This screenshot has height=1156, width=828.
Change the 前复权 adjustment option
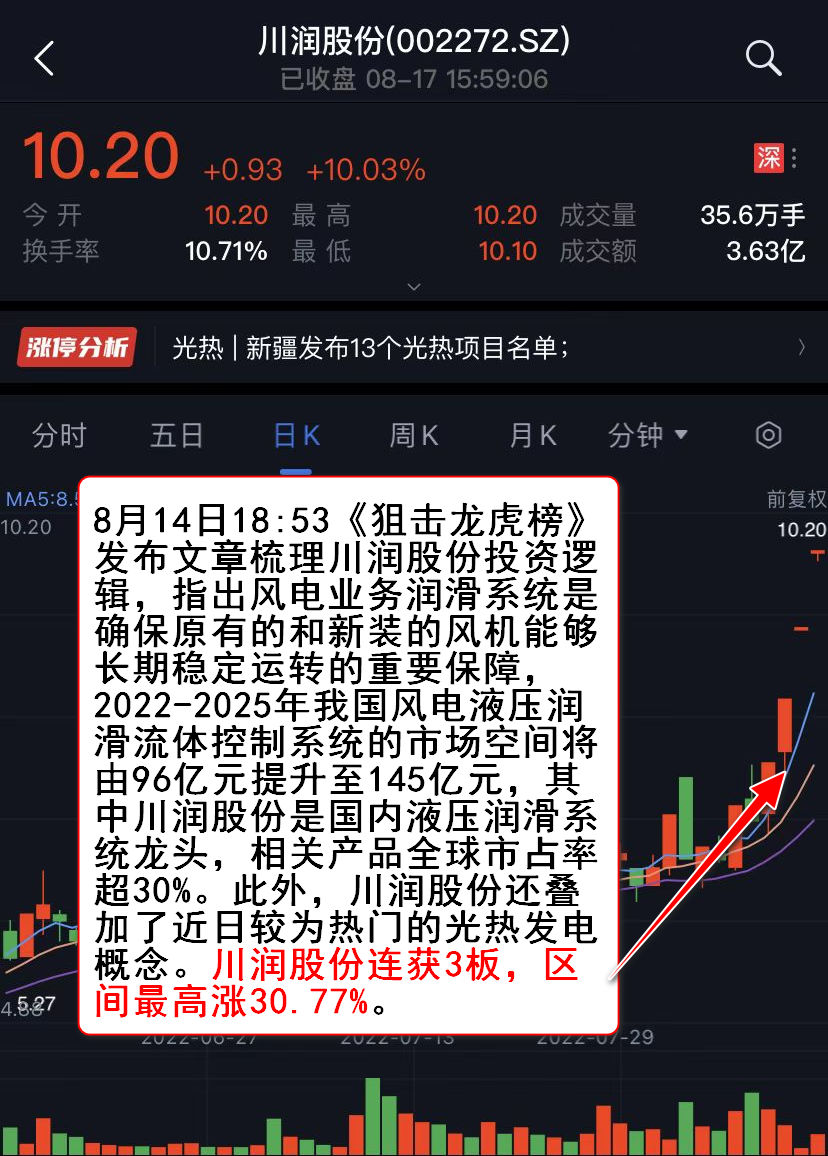tap(796, 499)
